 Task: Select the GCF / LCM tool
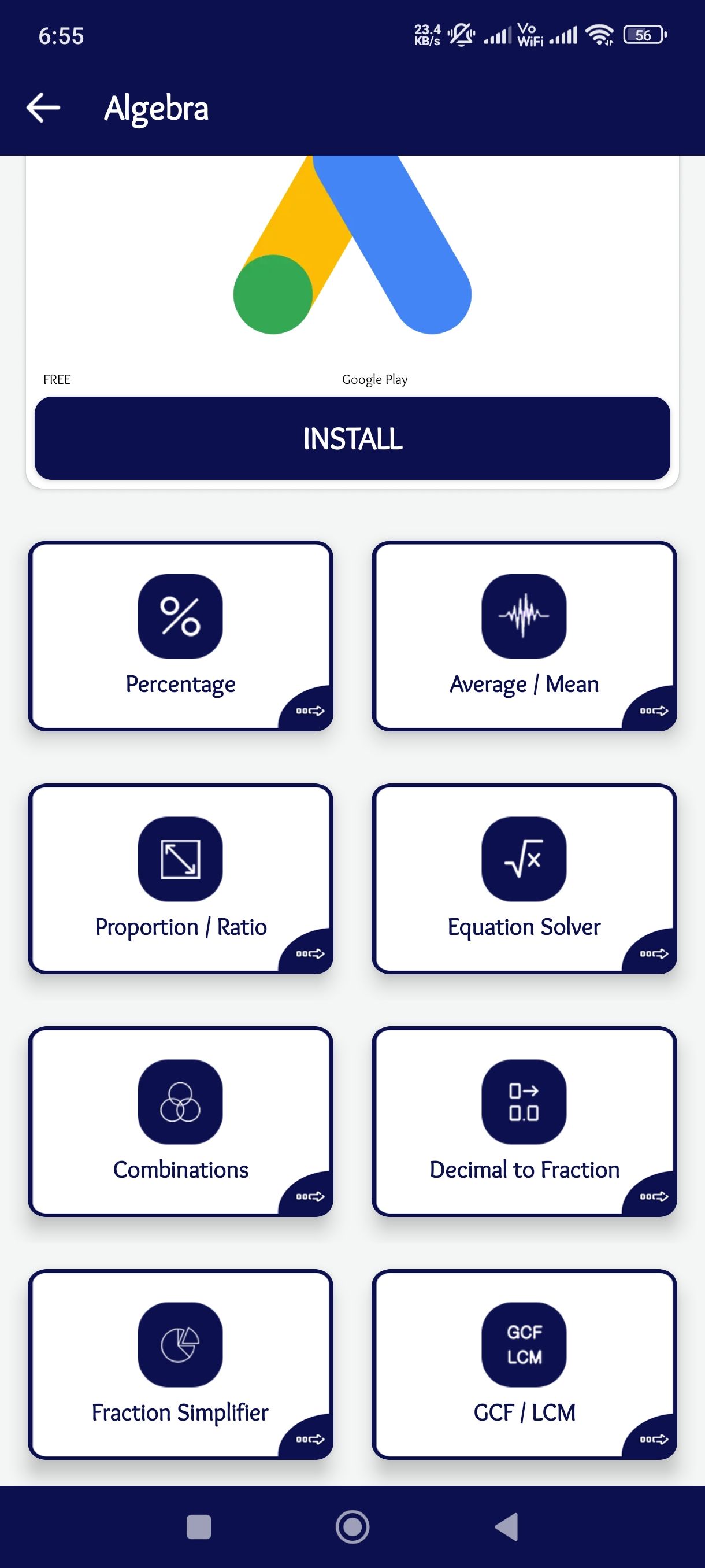pyautogui.click(x=524, y=1364)
